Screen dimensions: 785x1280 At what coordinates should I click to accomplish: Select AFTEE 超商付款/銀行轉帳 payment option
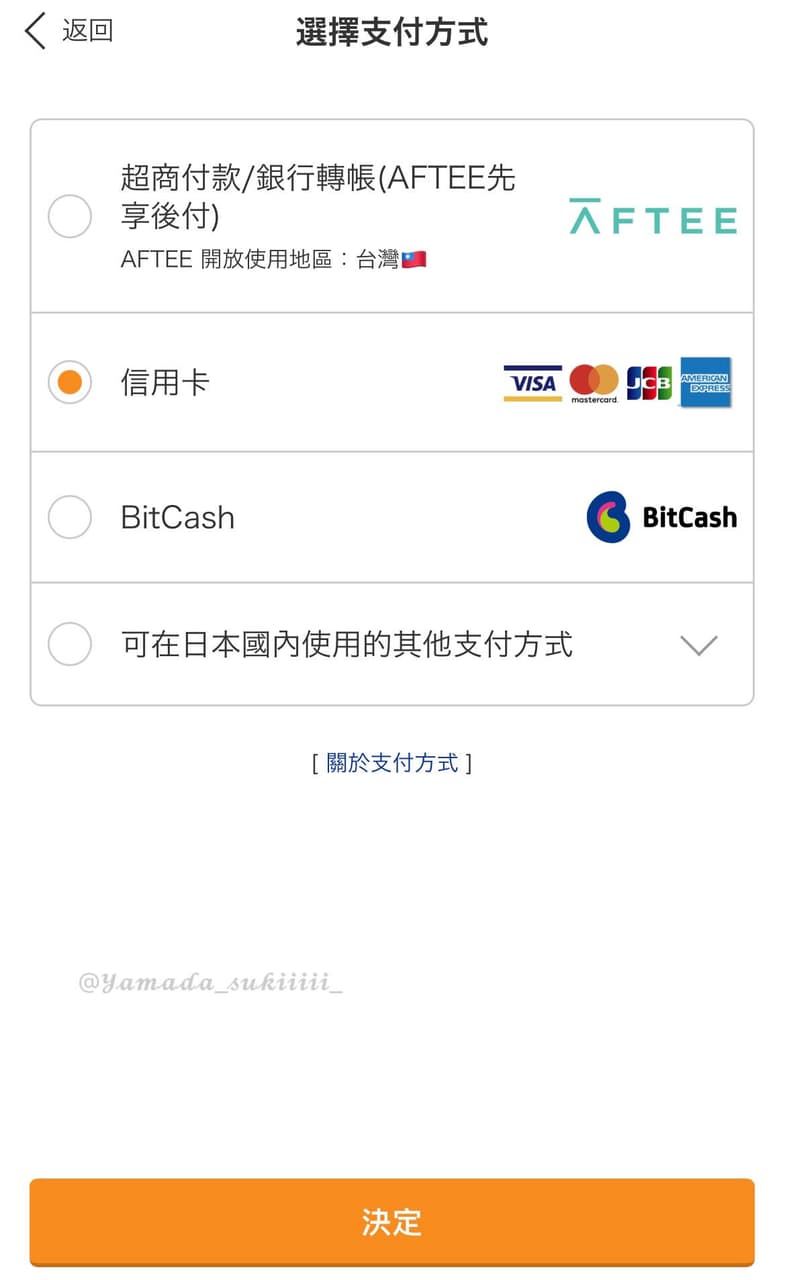click(x=70, y=216)
